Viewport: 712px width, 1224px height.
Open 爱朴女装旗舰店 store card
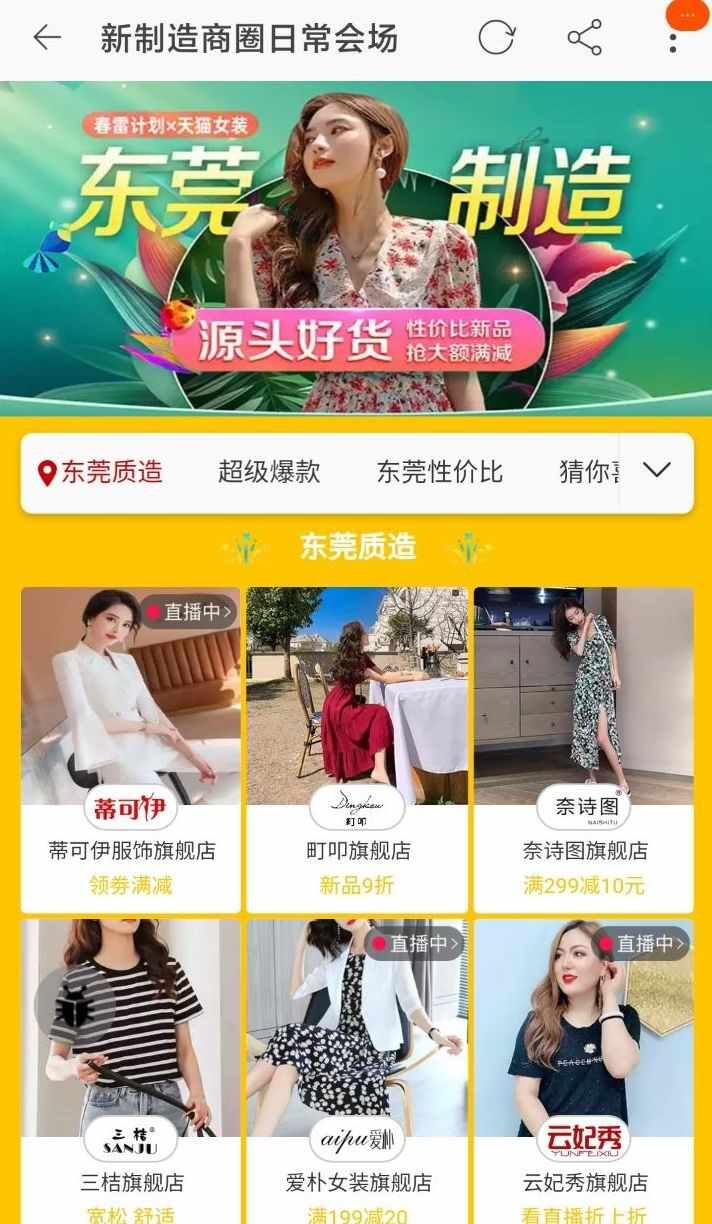pyautogui.click(x=357, y=1070)
